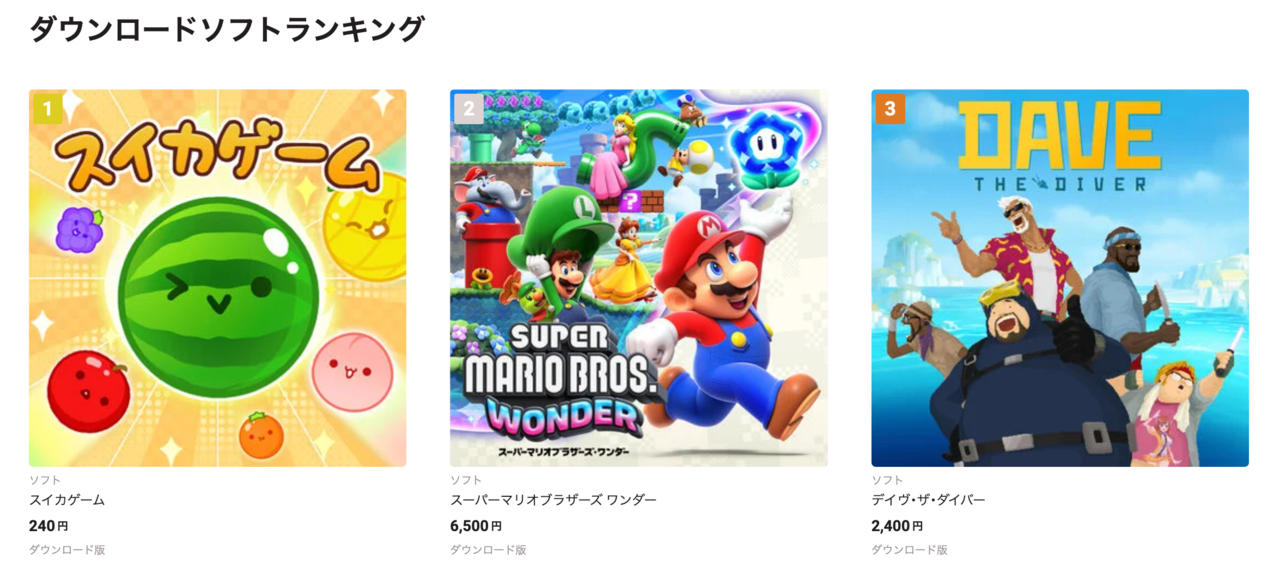Open the Dave the Diver card
The width and height of the screenshot is (1280, 572).
click(x=1059, y=278)
